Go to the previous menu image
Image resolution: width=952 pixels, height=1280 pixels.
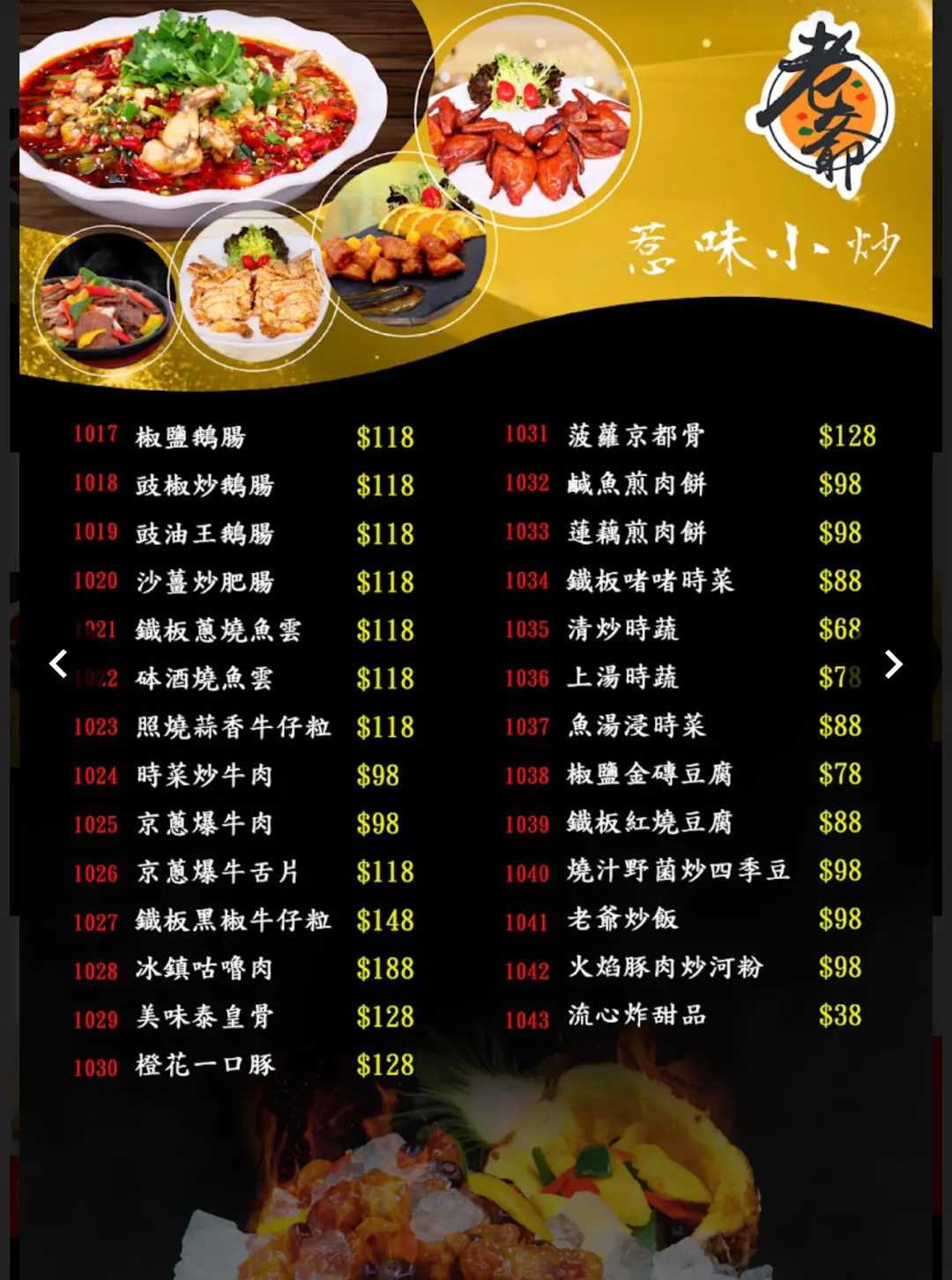[59, 664]
